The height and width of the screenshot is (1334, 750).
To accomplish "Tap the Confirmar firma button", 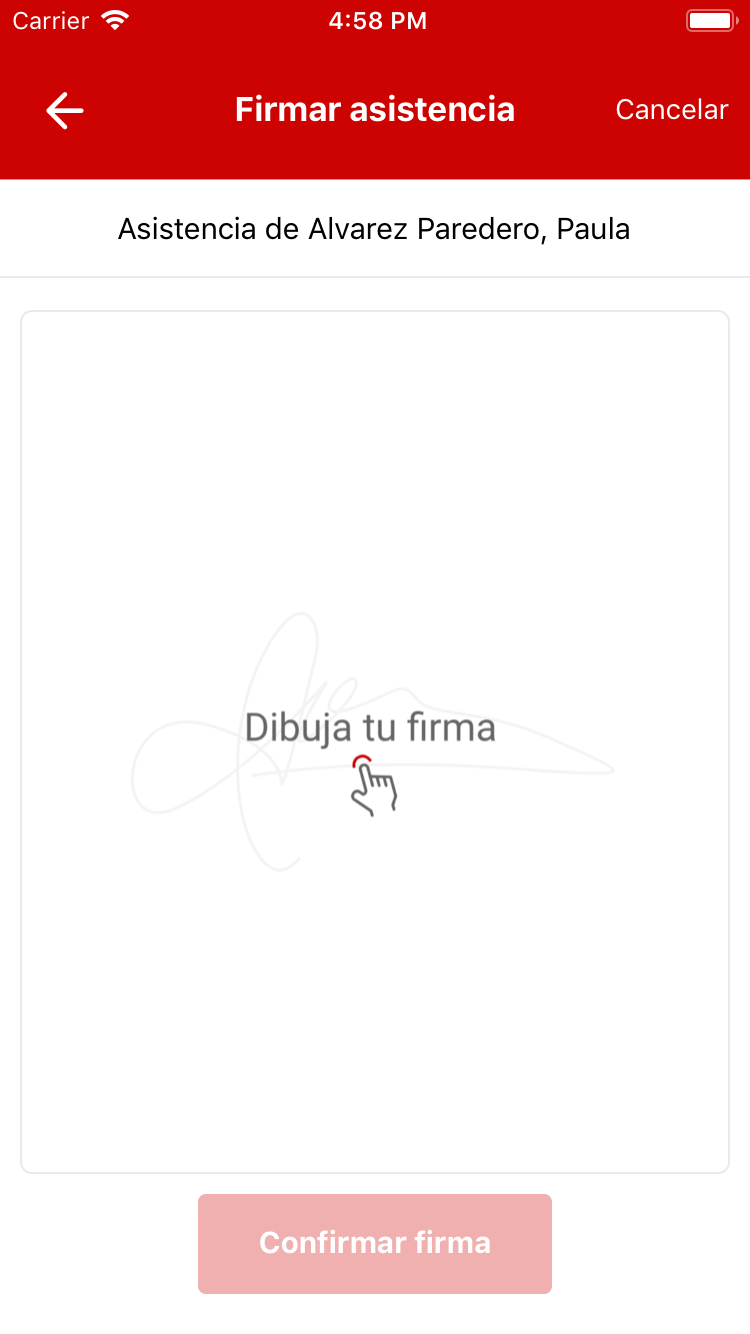I will click(x=375, y=1243).
